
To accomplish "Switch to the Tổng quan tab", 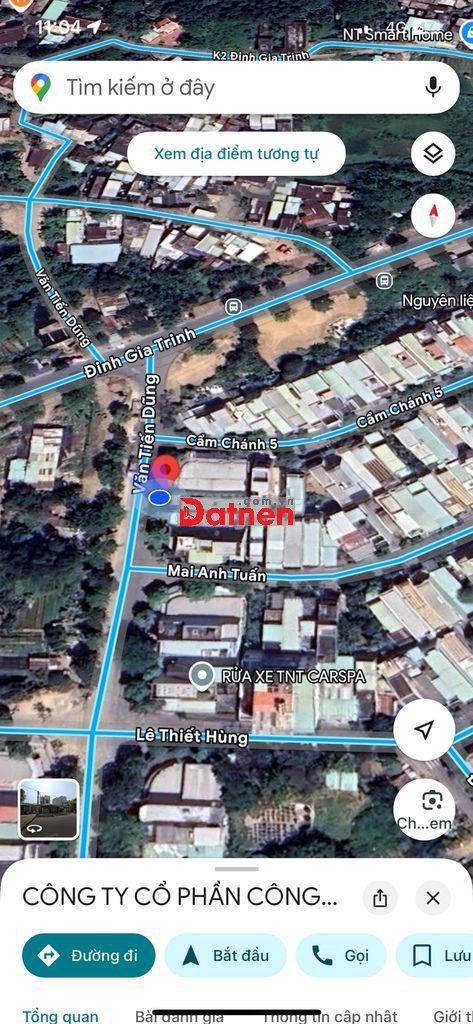I will (61, 1016).
